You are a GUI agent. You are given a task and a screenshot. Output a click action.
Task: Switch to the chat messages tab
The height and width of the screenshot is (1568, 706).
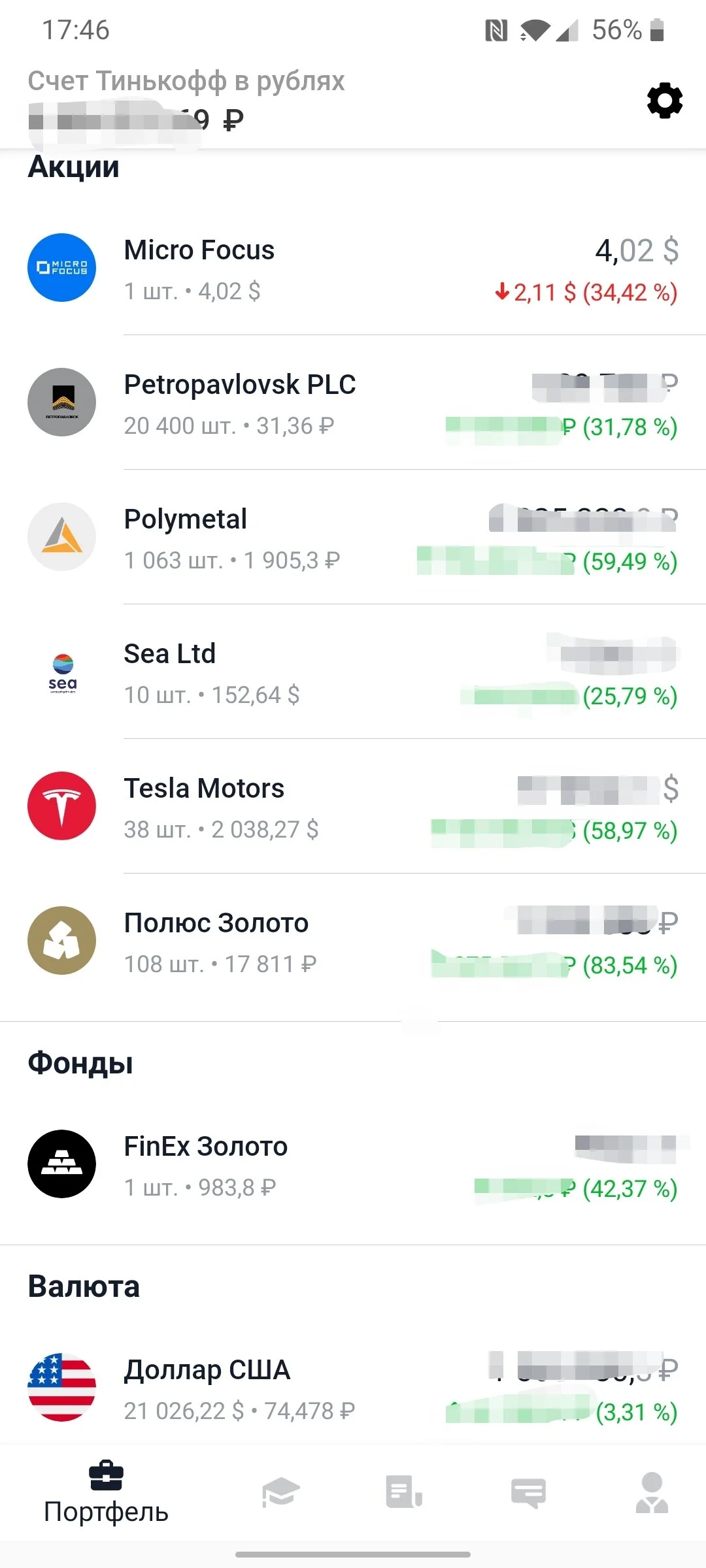click(x=528, y=1493)
